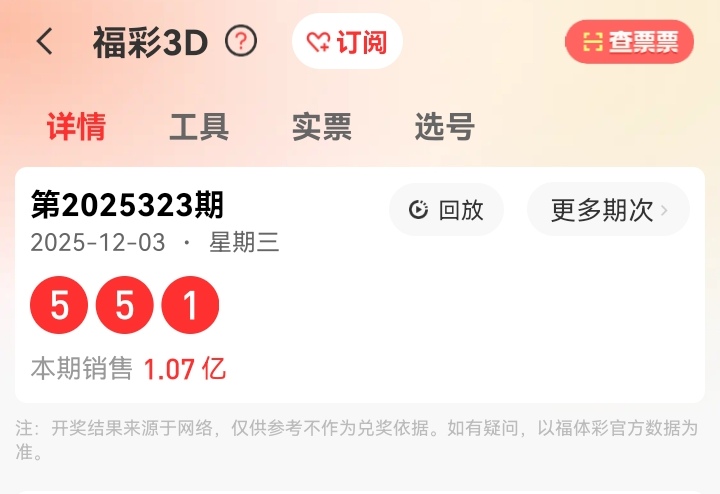Subscribe via the 订阅 button
Screen dimensions: 720x494
347,42
